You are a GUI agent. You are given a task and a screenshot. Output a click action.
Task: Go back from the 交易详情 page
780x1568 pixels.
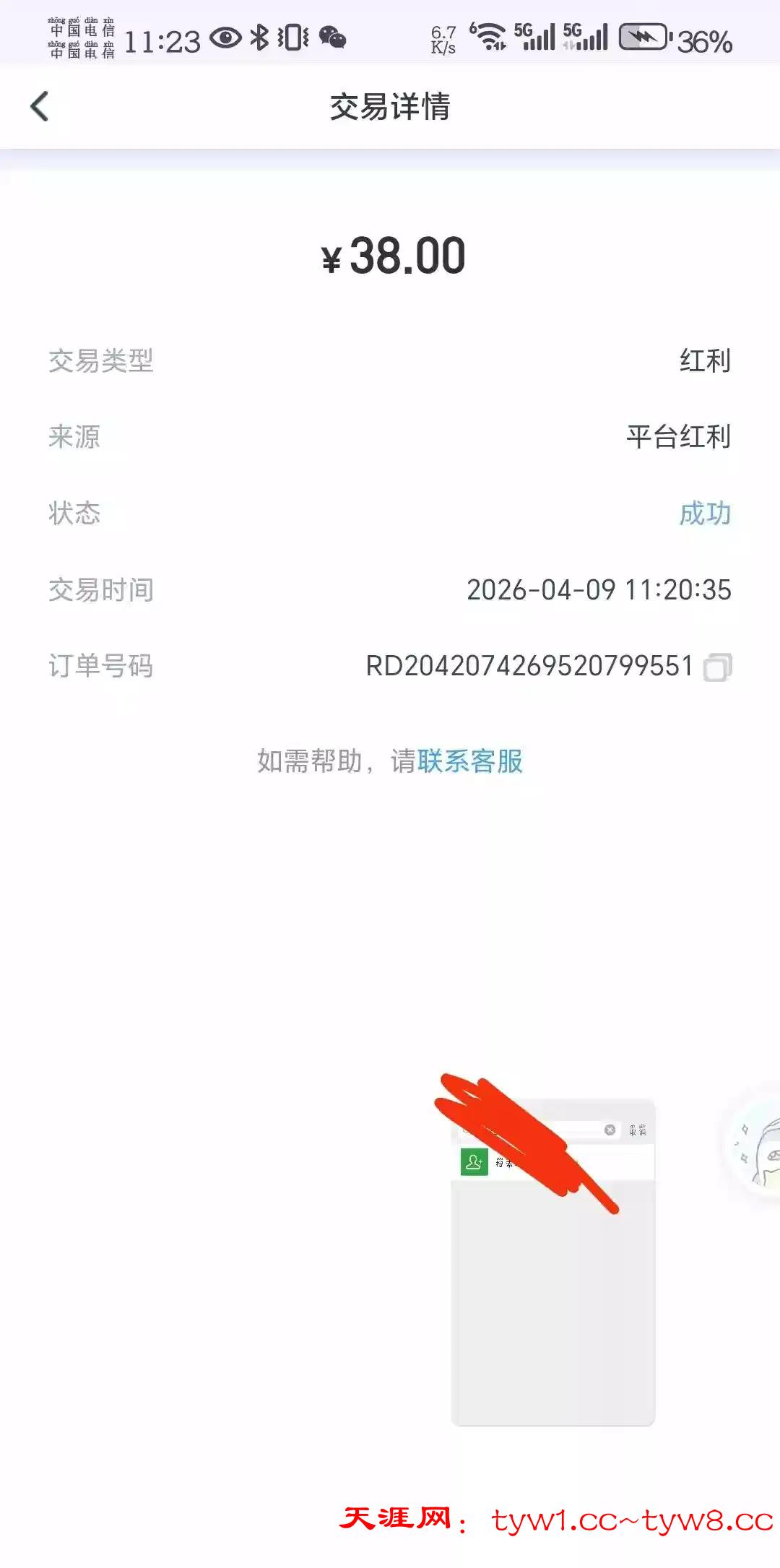pos(40,107)
